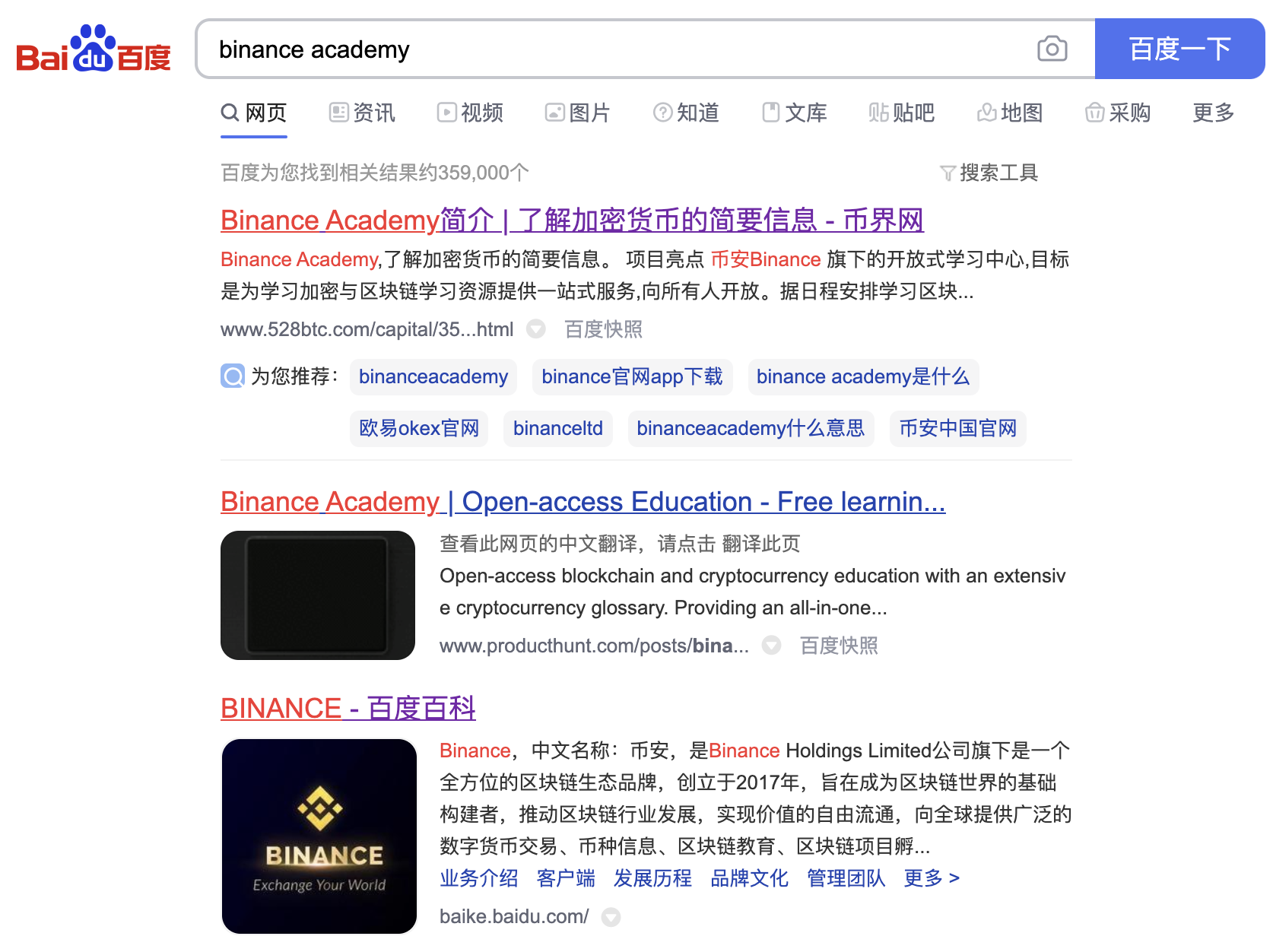Tap the 百度一下 search button
The width and height of the screenshot is (1273, 952).
[x=1179, y=49]
